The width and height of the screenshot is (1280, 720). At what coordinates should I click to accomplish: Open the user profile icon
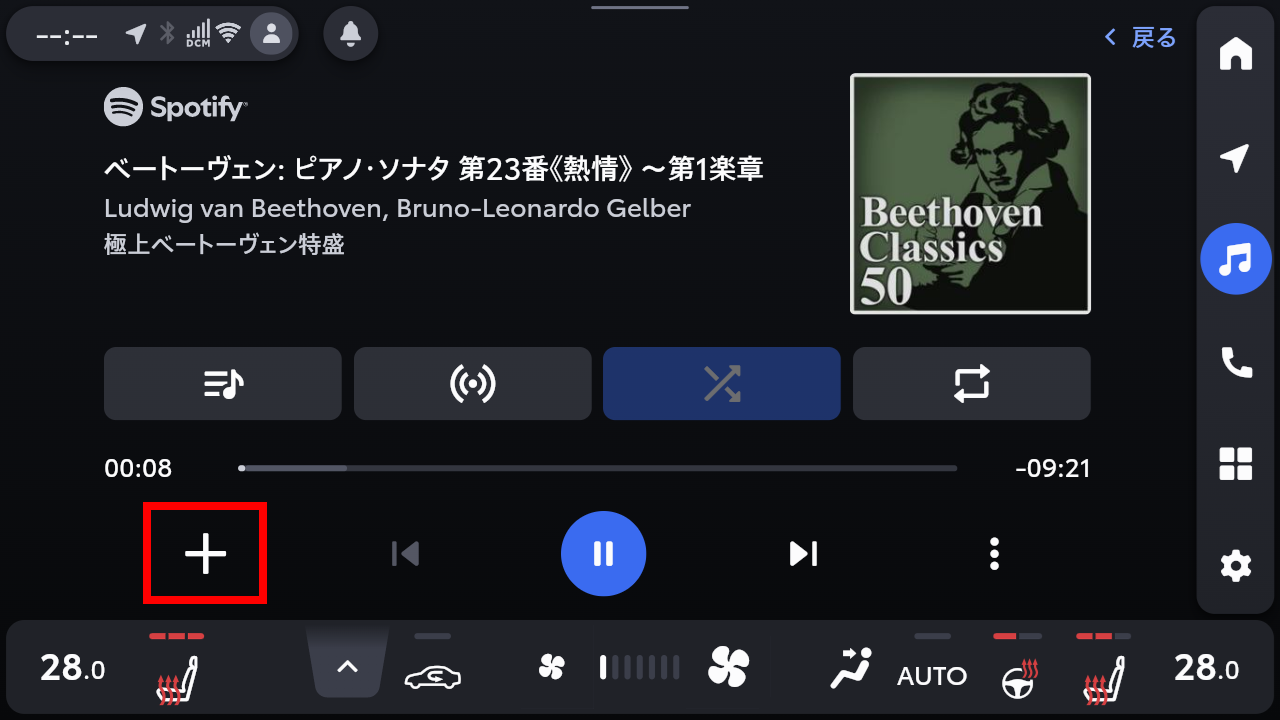pyautogui.click(x=271, y=34)
